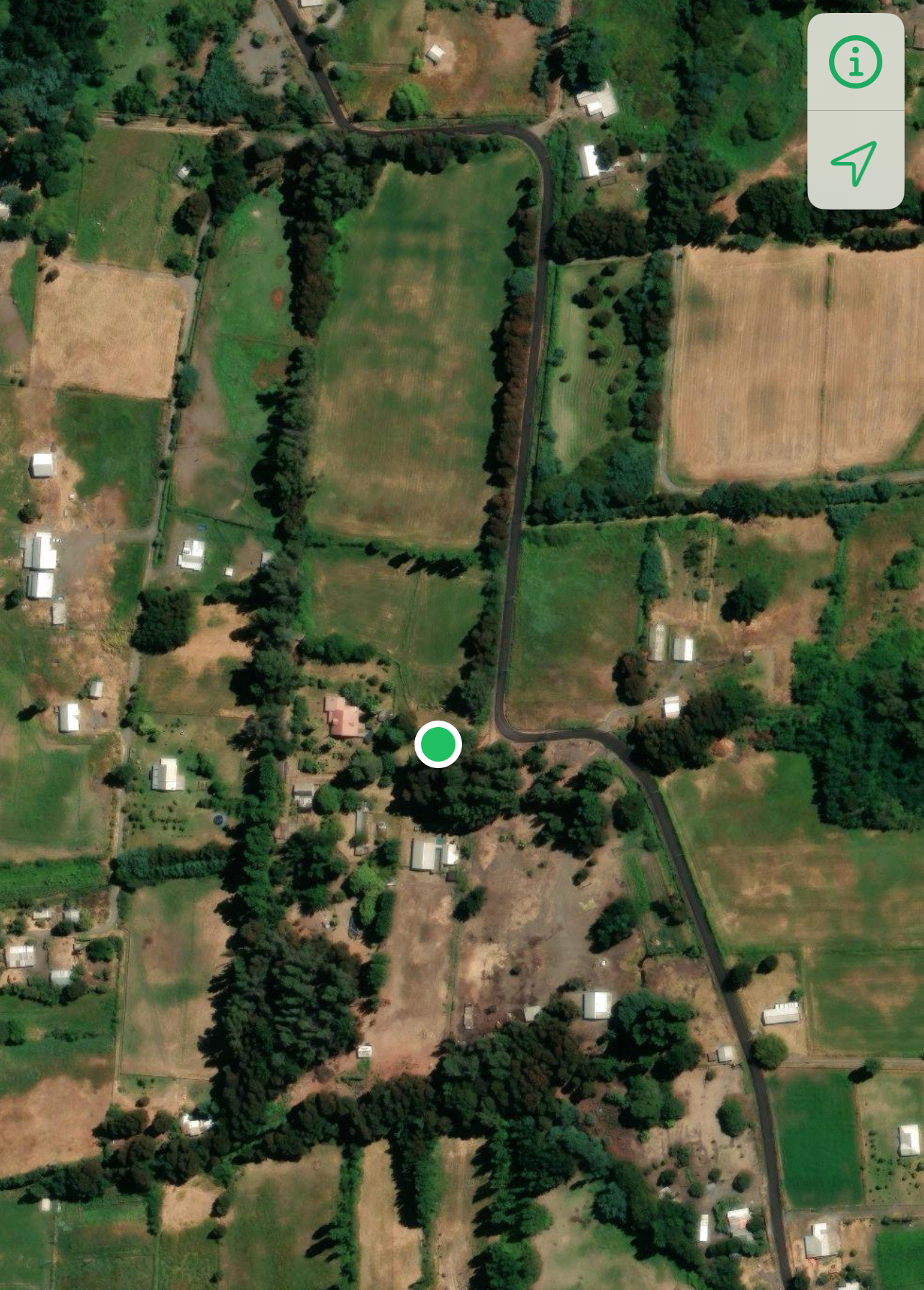Center map on current location

tap(855, 162)
